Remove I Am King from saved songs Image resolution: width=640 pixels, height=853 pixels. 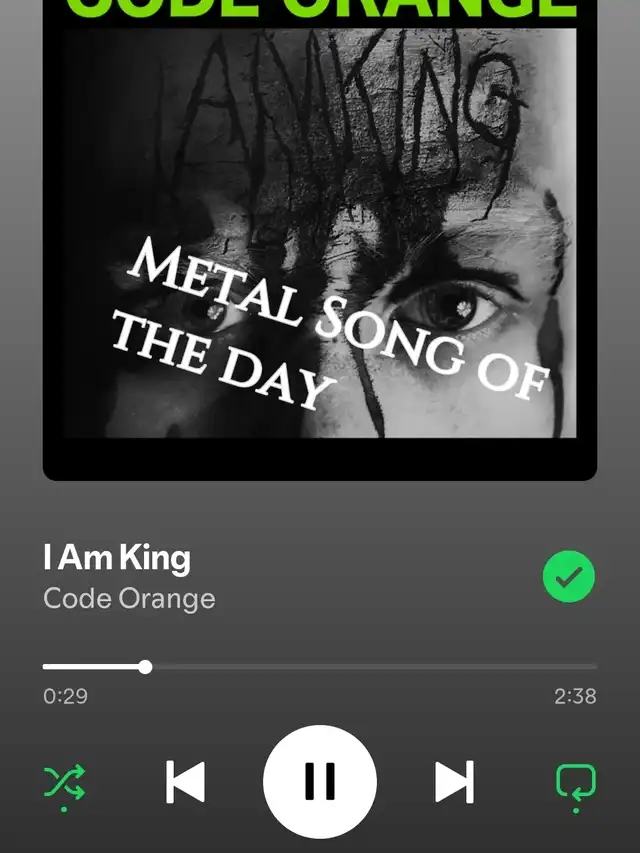tap(569, 577)
